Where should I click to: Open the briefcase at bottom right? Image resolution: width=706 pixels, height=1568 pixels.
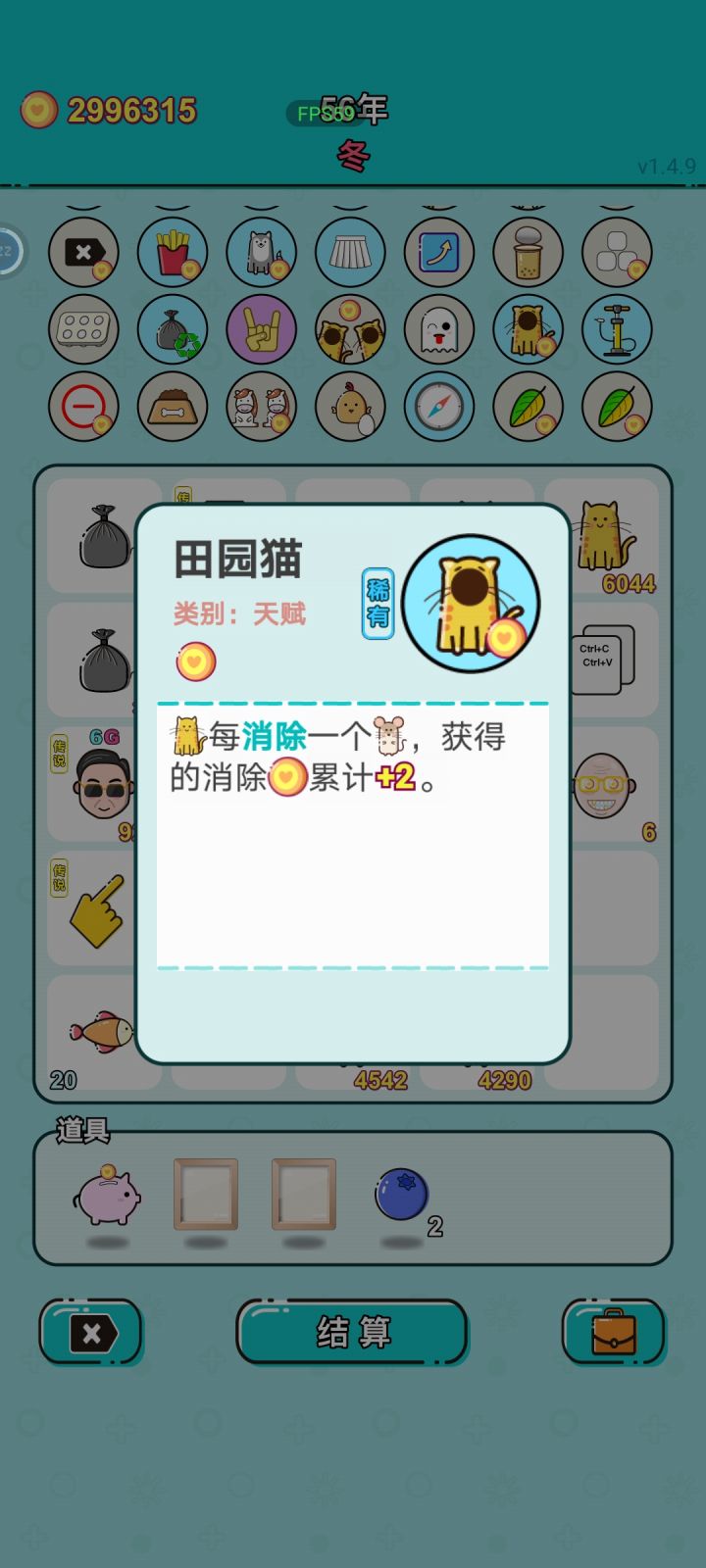click(x=614, y=1333)
